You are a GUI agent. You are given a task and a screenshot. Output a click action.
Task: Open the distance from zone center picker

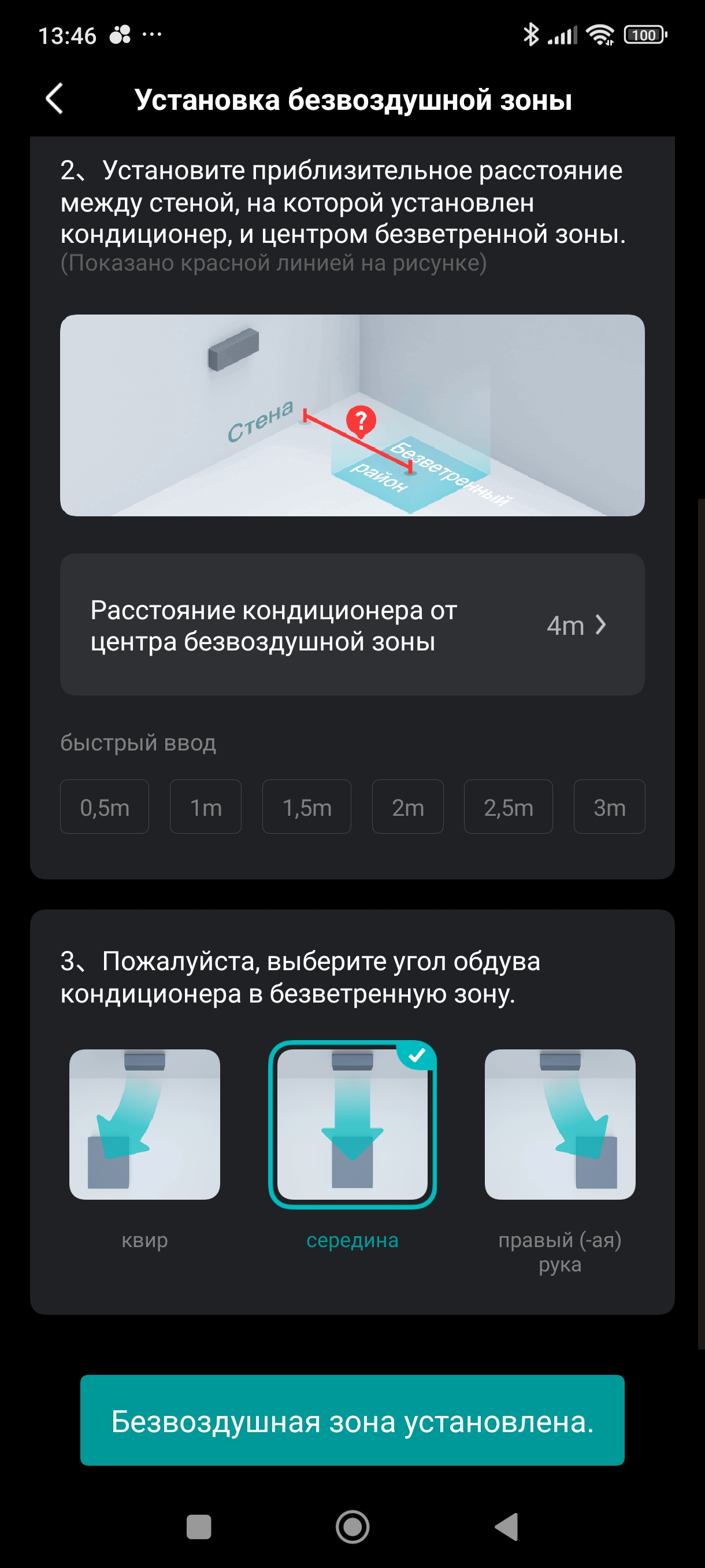tap(351, 624)
